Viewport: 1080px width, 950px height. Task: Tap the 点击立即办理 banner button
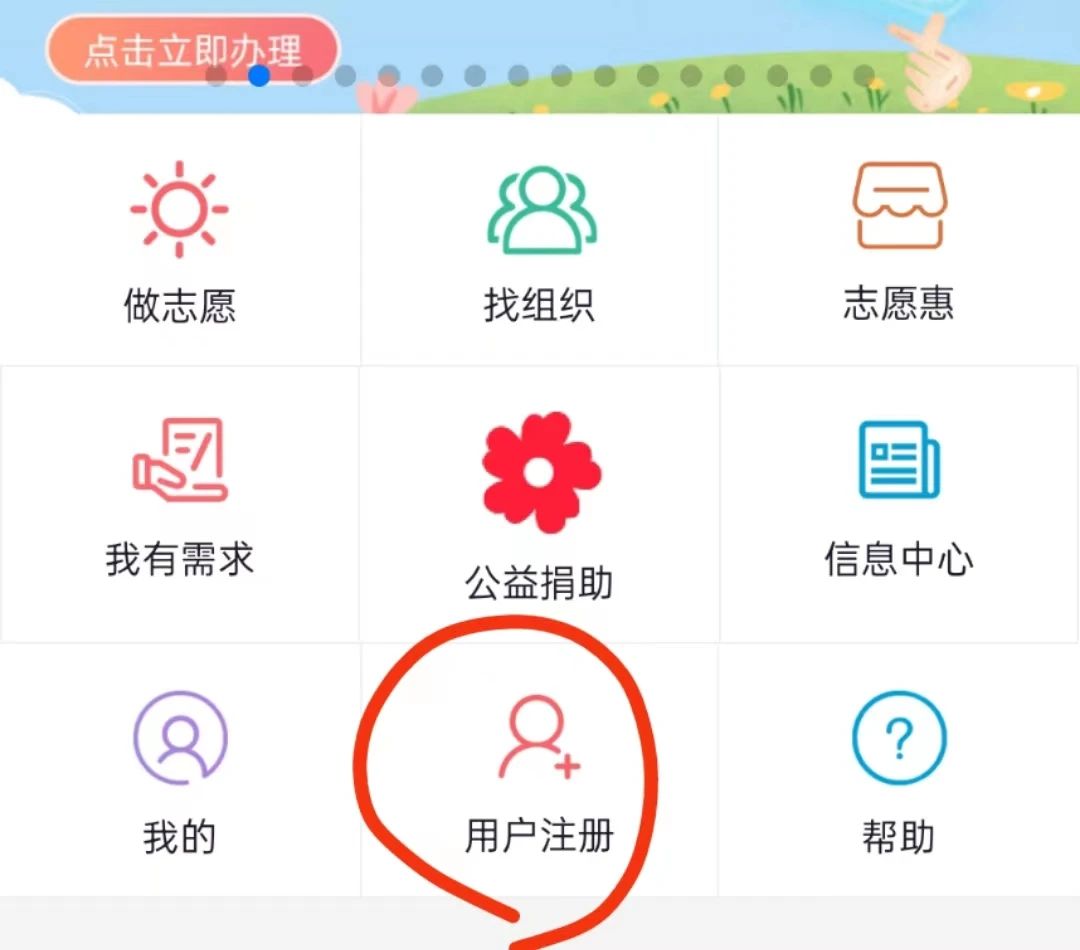pos(192,50)
